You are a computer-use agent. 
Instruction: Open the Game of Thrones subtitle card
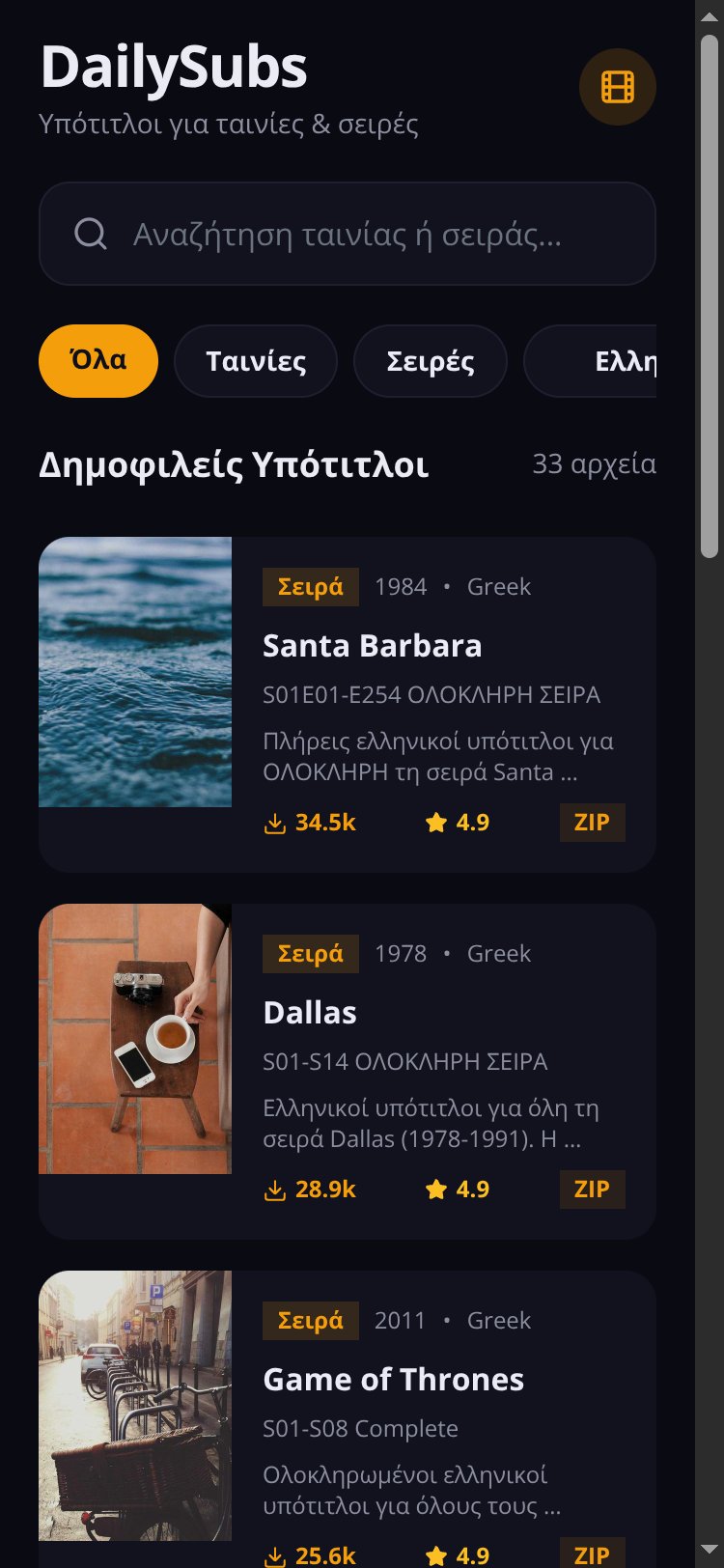click(x=348, y=1419)
